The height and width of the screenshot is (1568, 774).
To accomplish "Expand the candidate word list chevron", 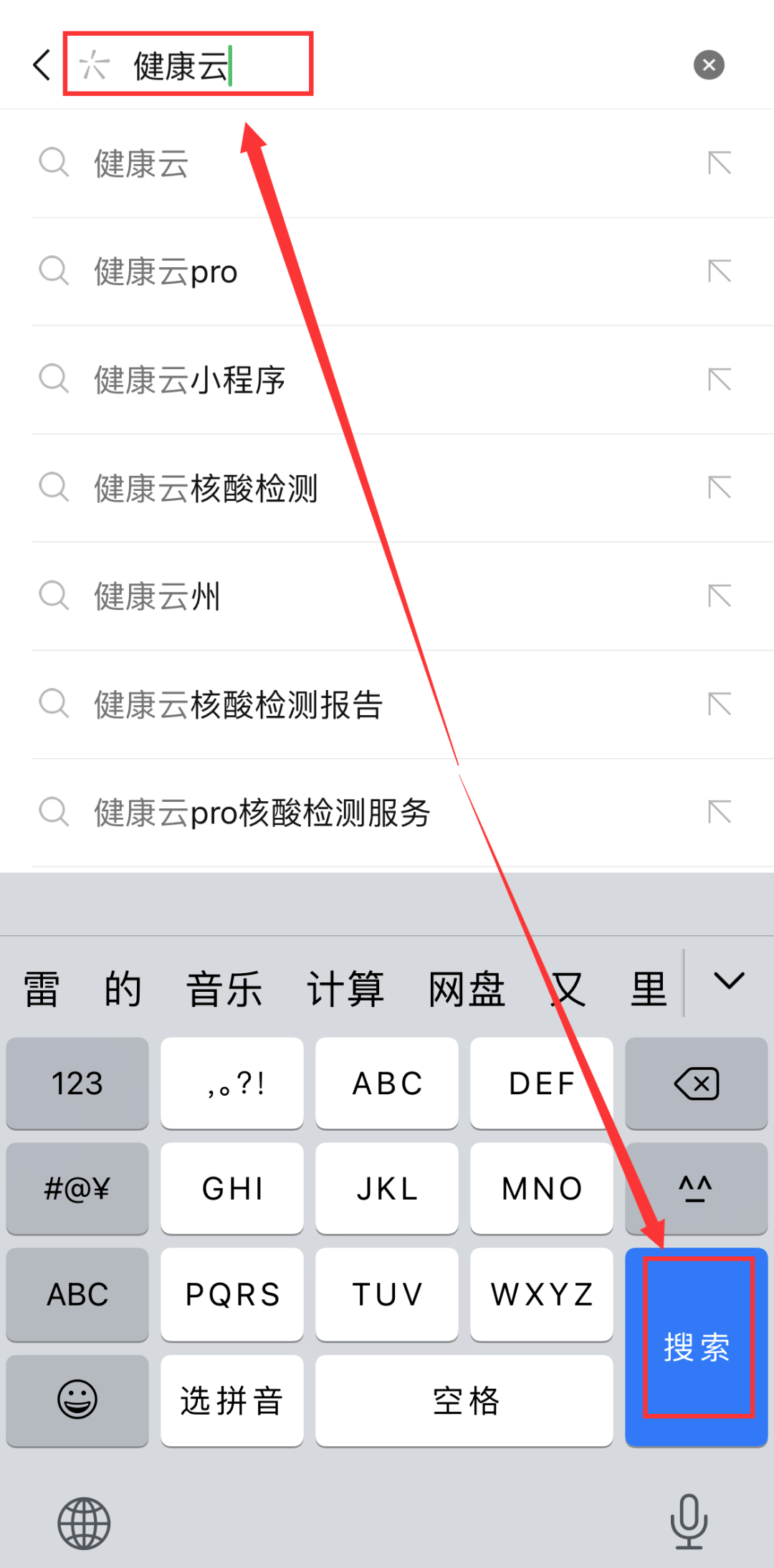I will [729, 981].
